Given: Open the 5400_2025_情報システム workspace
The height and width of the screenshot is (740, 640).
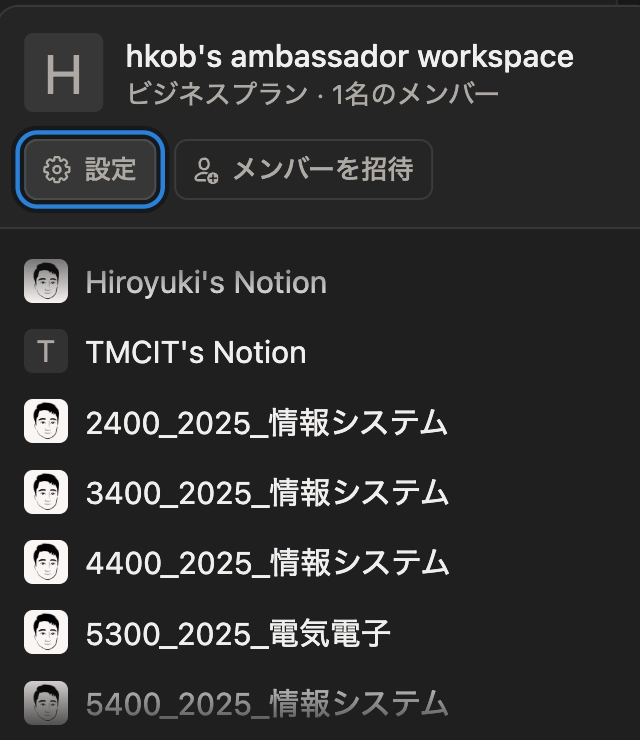Looking at the screenshot, I should (320, 703).
